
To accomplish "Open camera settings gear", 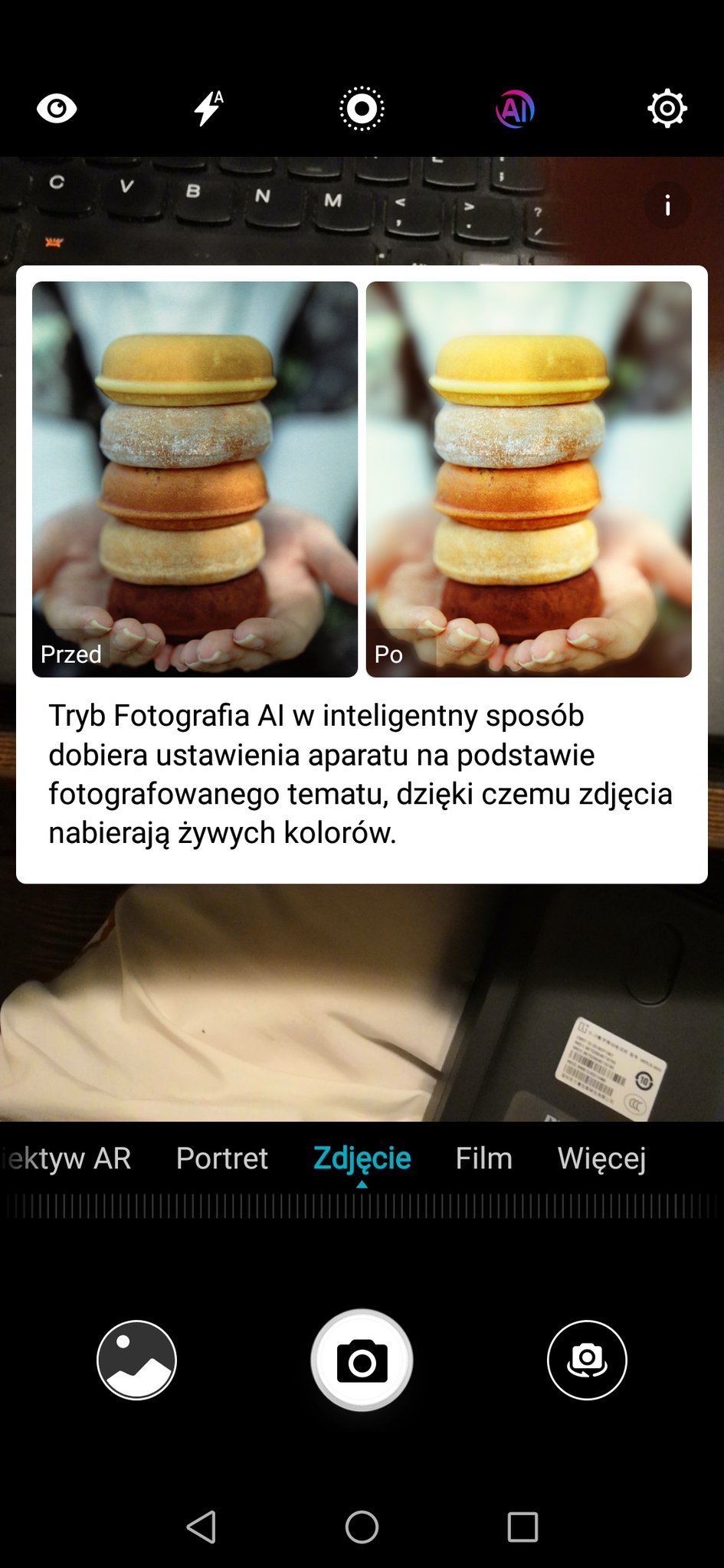I will click(667, 109).
